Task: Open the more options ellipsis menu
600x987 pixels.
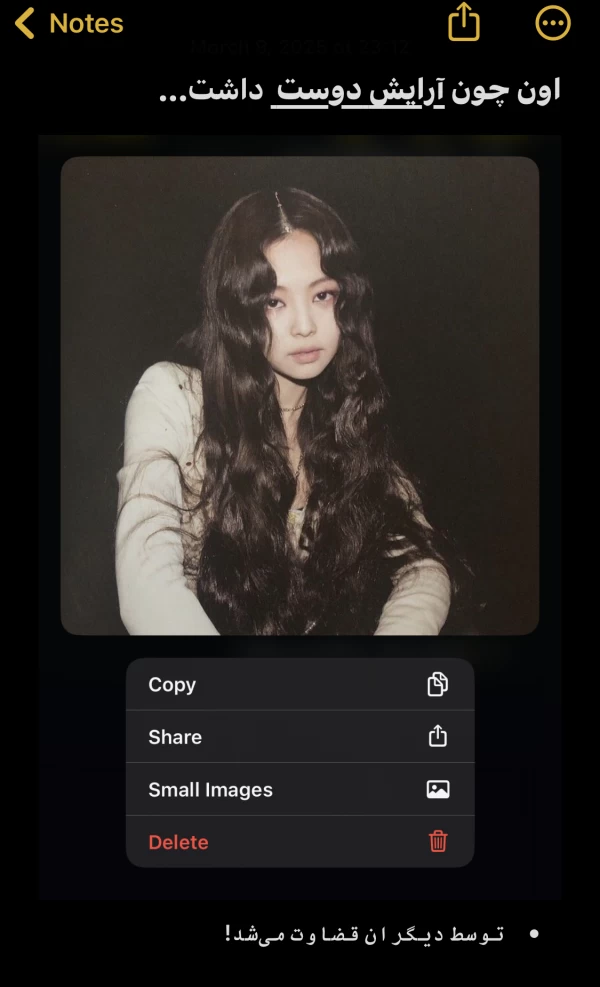Action: click(x=553, y=22)
